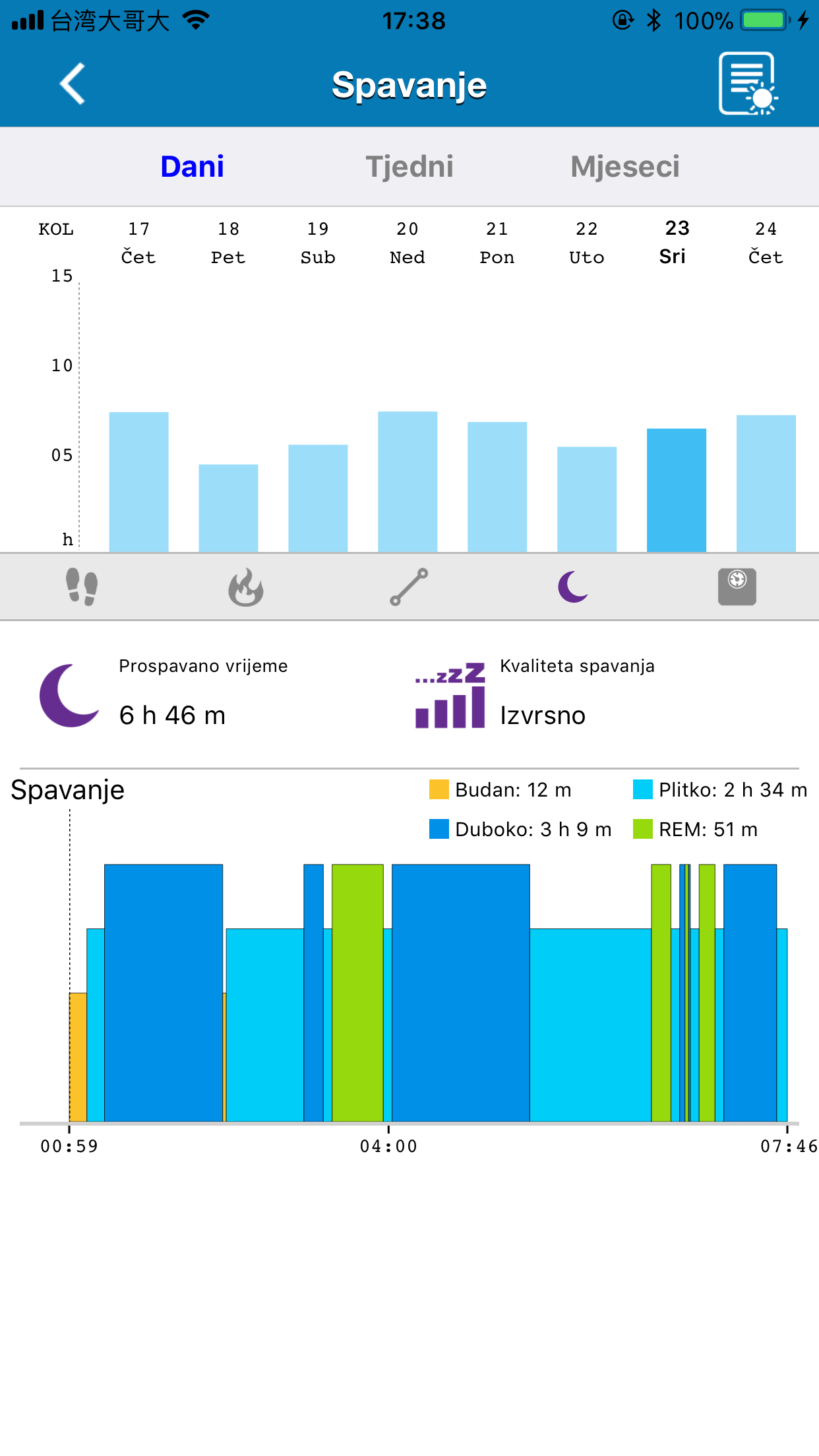Select the Dani tab

click(193, 166)
